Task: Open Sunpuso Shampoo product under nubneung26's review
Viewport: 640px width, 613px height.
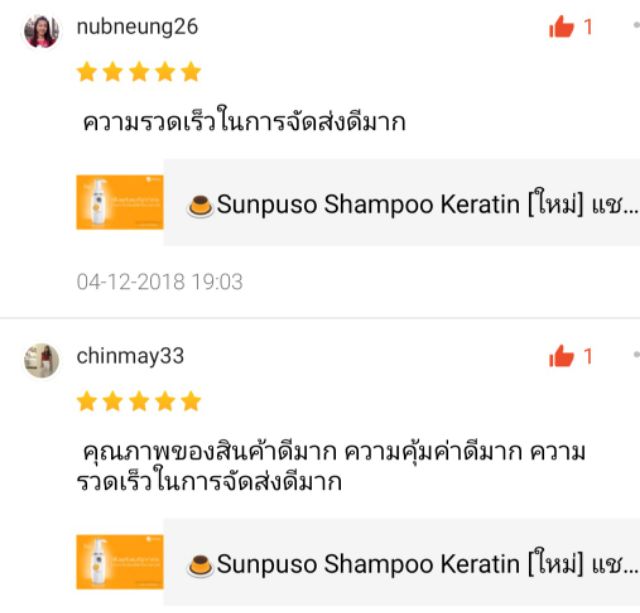Action: [x=358, y=202]
